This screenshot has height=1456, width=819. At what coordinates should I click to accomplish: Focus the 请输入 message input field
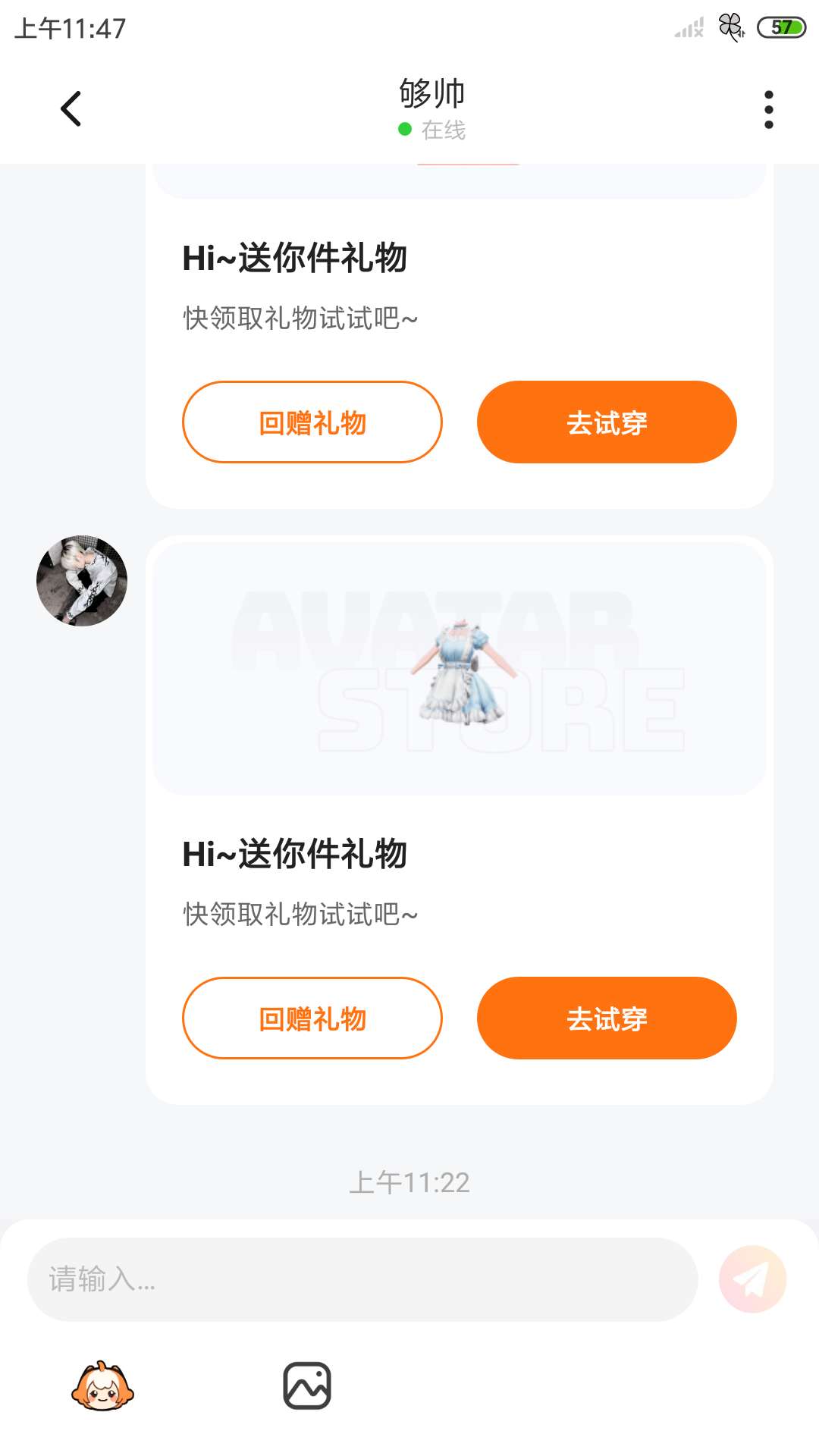pos(362,1279)
